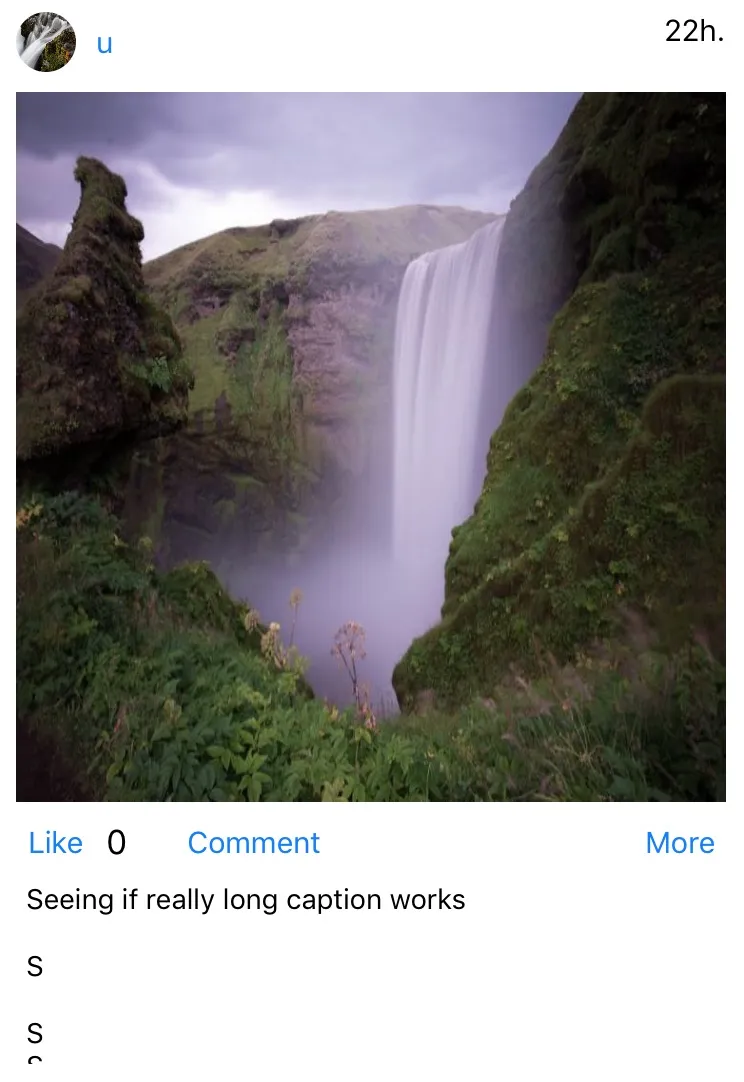Open username 'u' profile link
This screenshot has height=1082, width=744.
(104, 45)
